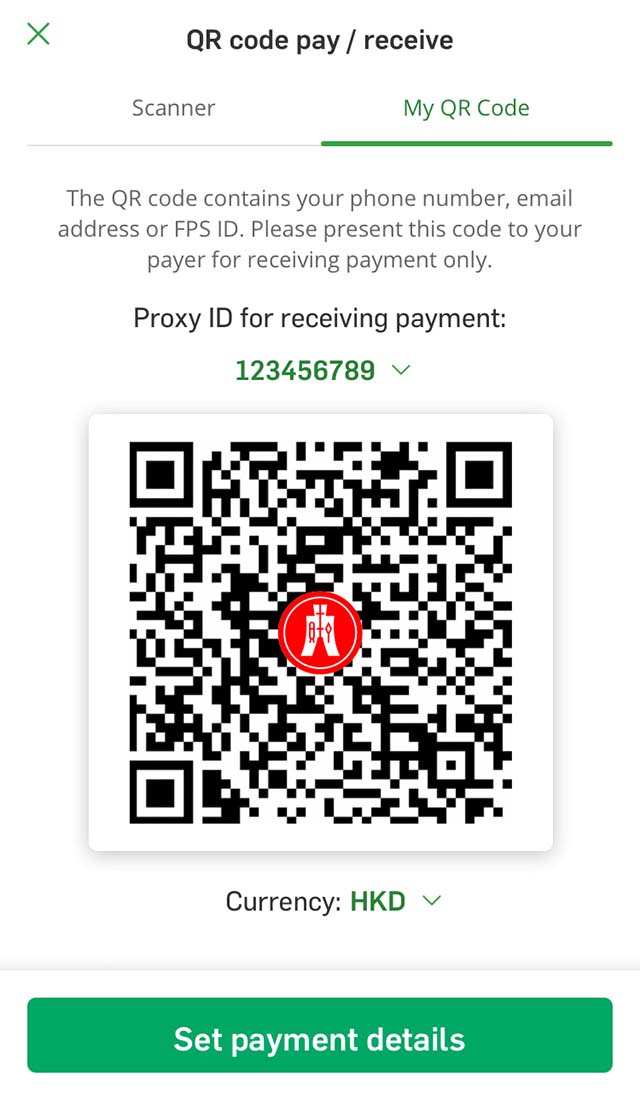640x1100 pixels.
Task: Switch to the Scanner tab
Action: (x=173, y=108)
